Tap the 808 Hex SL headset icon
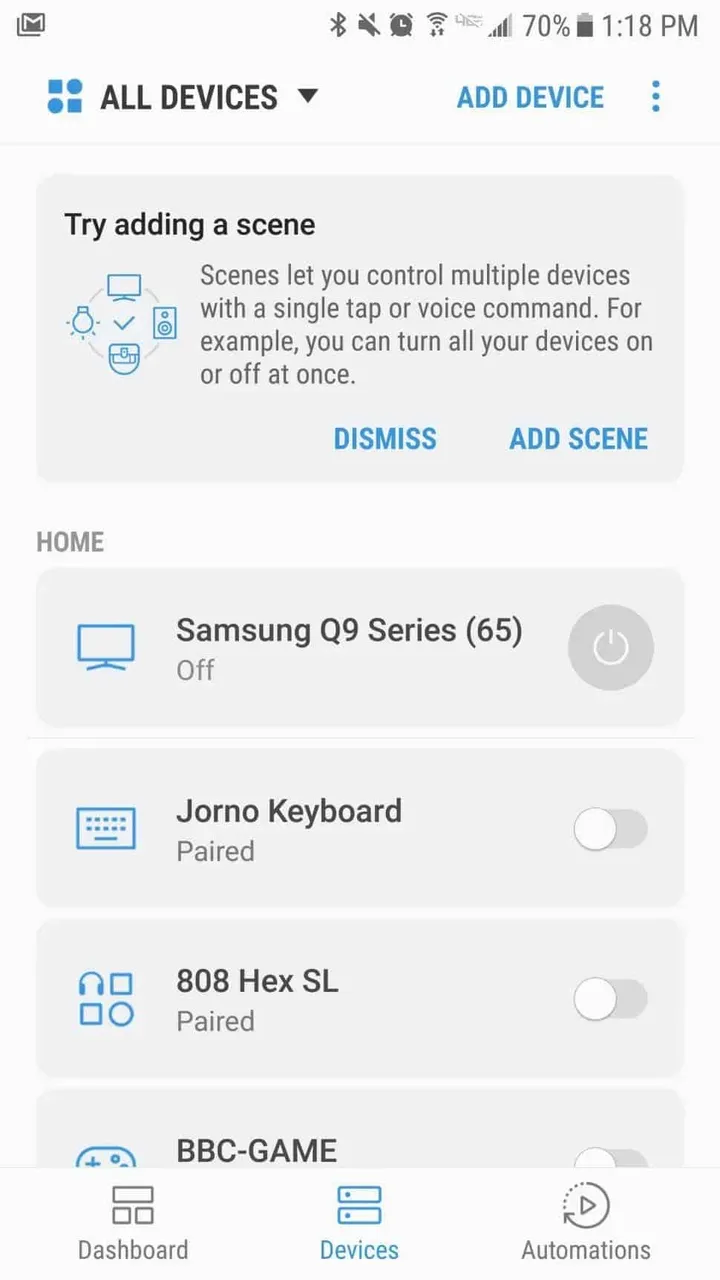The image size is (720, 1280). [x=105, y=998]
